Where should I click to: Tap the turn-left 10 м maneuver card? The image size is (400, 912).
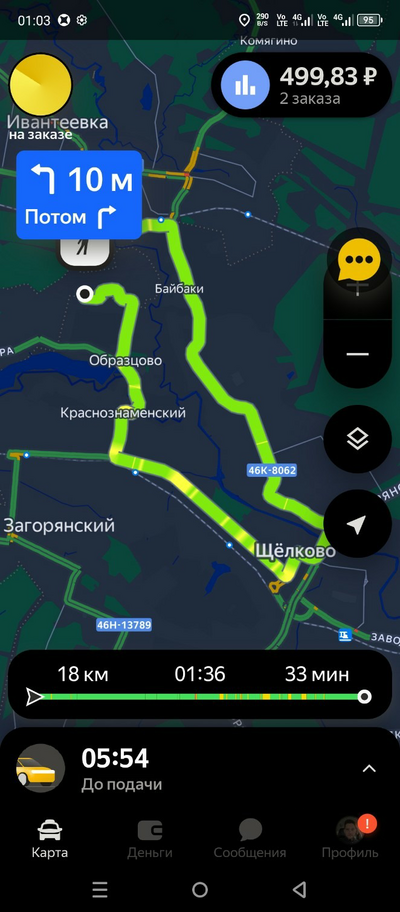click(x=79, y=195)
